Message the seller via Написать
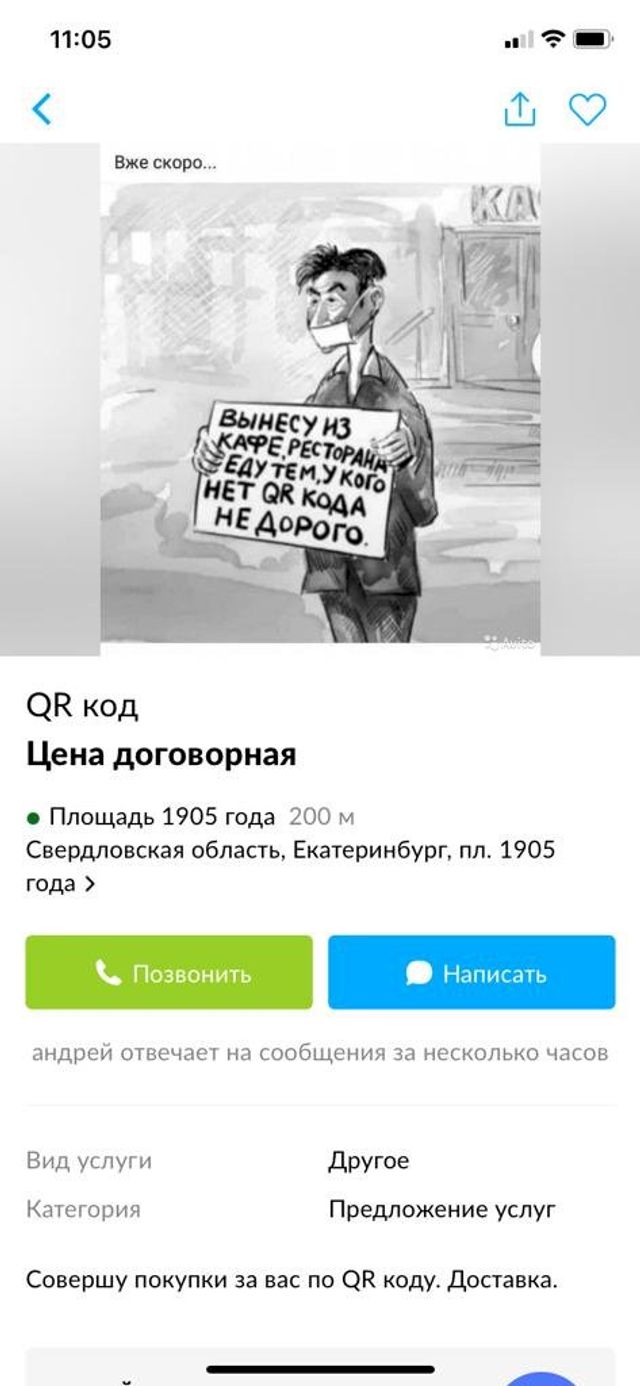 [x=471, y=972]
